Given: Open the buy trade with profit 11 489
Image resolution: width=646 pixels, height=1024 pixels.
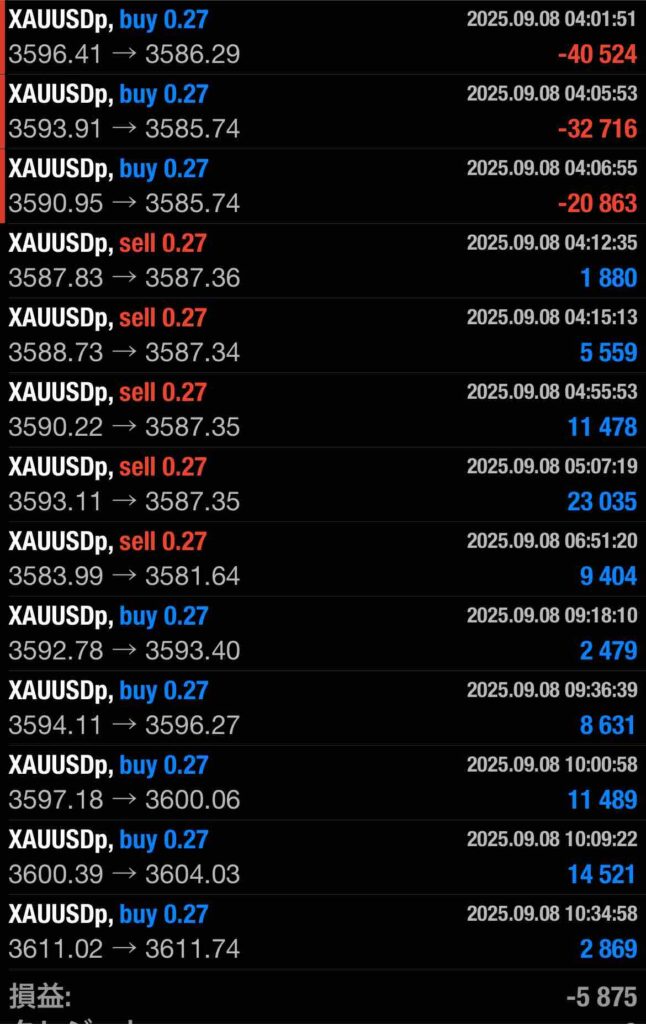Looking at the screenshot, I should (323, 782).
